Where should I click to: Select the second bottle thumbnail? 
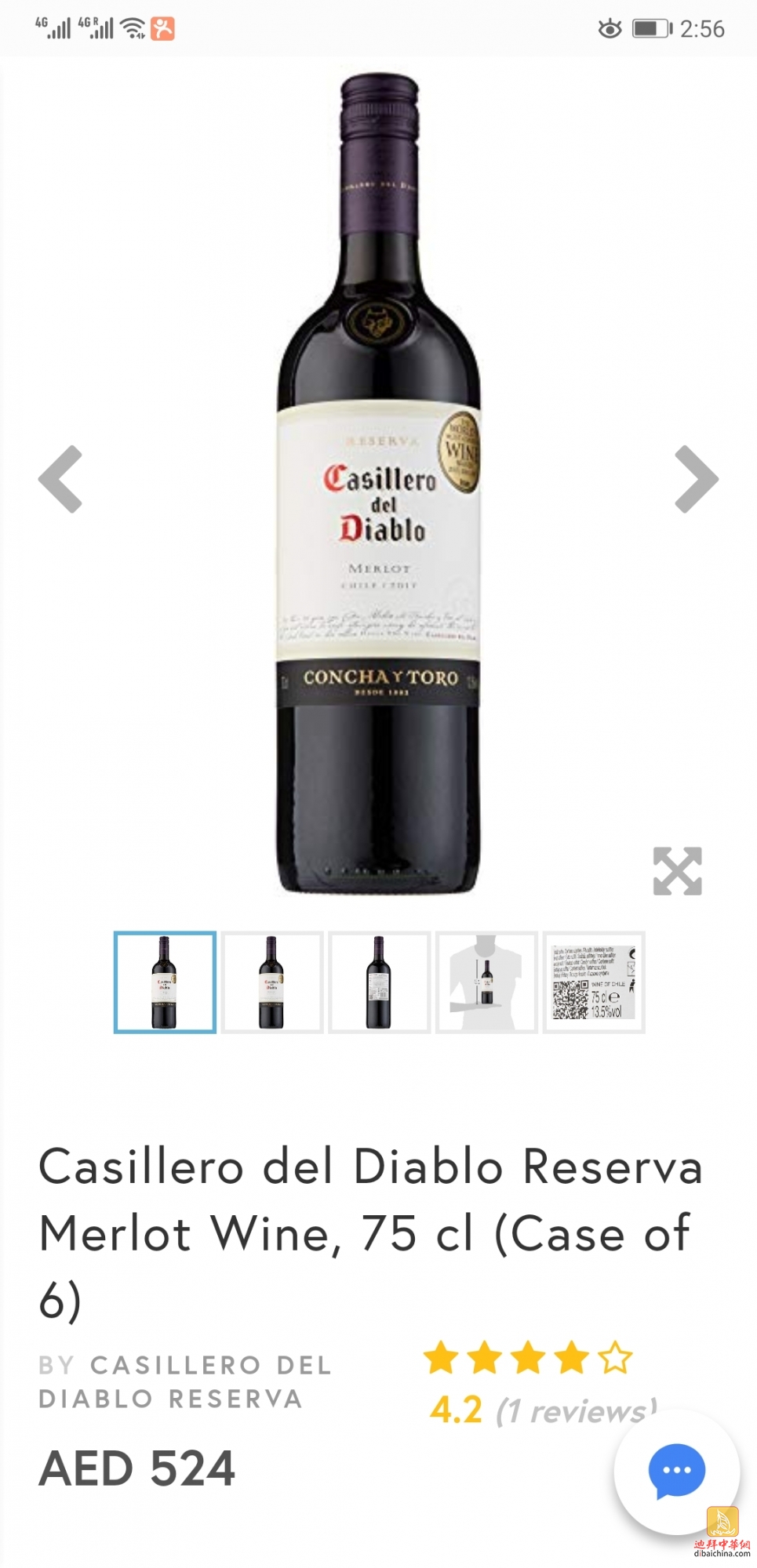click(272, 982)
